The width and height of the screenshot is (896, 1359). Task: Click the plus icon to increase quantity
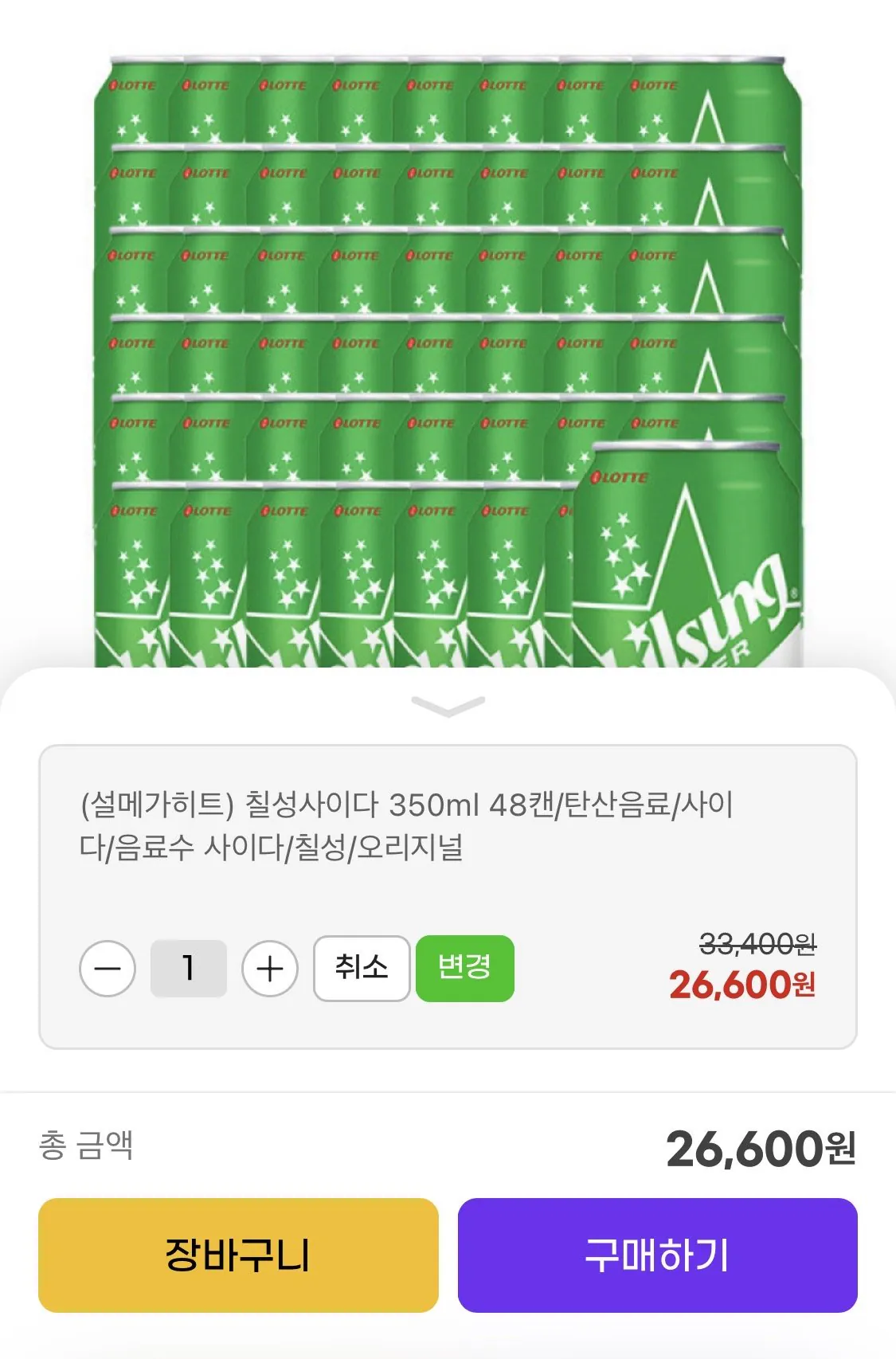(x=271, y=968)
